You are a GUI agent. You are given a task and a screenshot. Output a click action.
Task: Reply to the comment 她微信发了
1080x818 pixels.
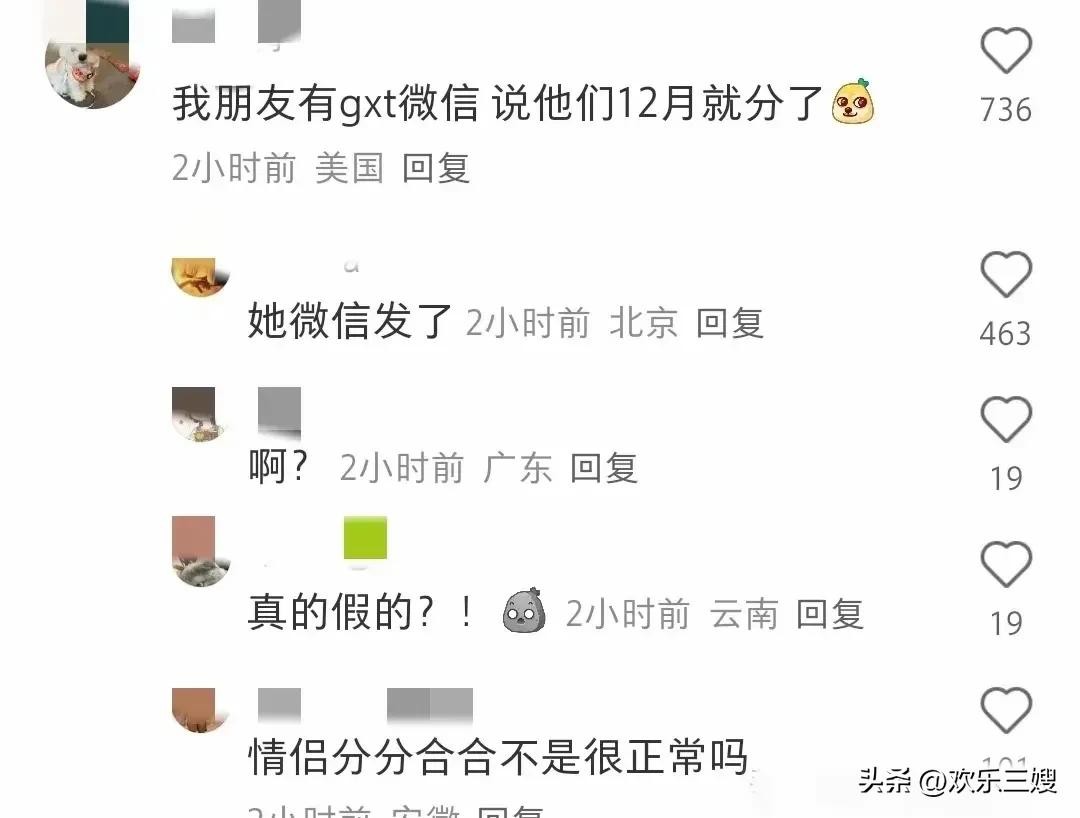pyautogui.click(x=730, y=323)
